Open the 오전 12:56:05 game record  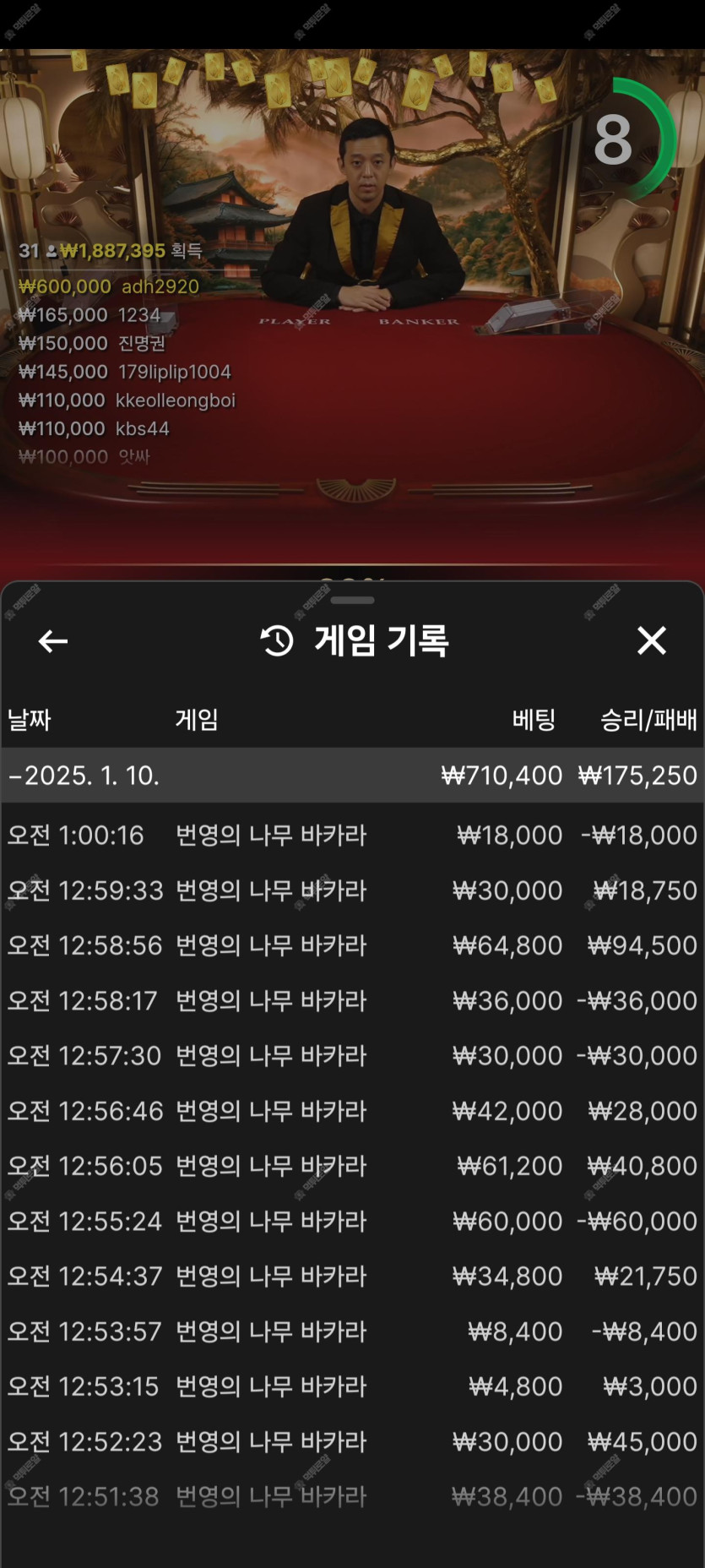352,1166
